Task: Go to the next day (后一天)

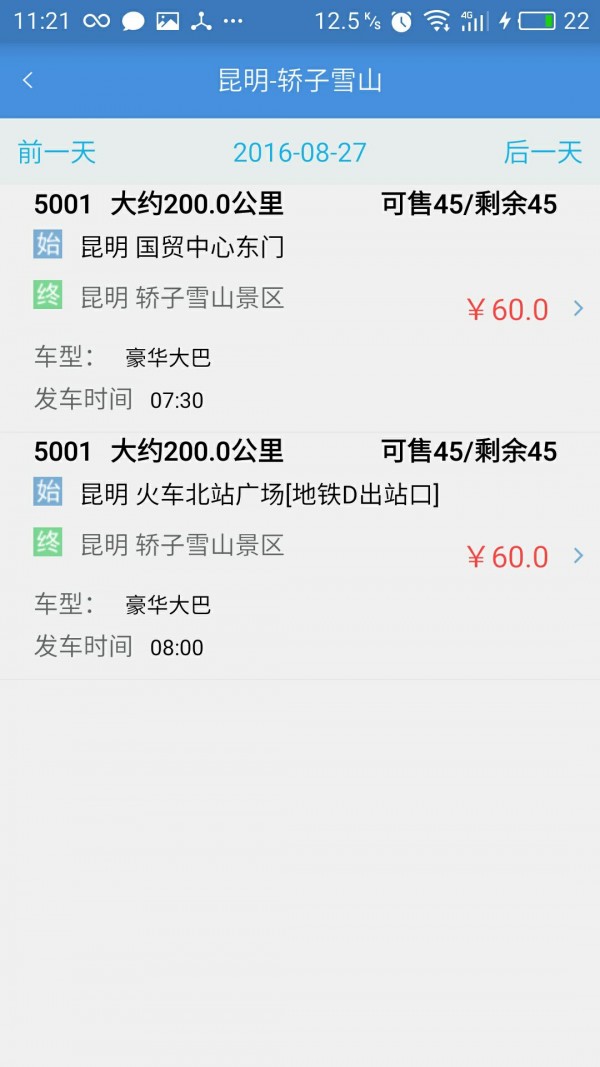Action: [x=542, y=153]
